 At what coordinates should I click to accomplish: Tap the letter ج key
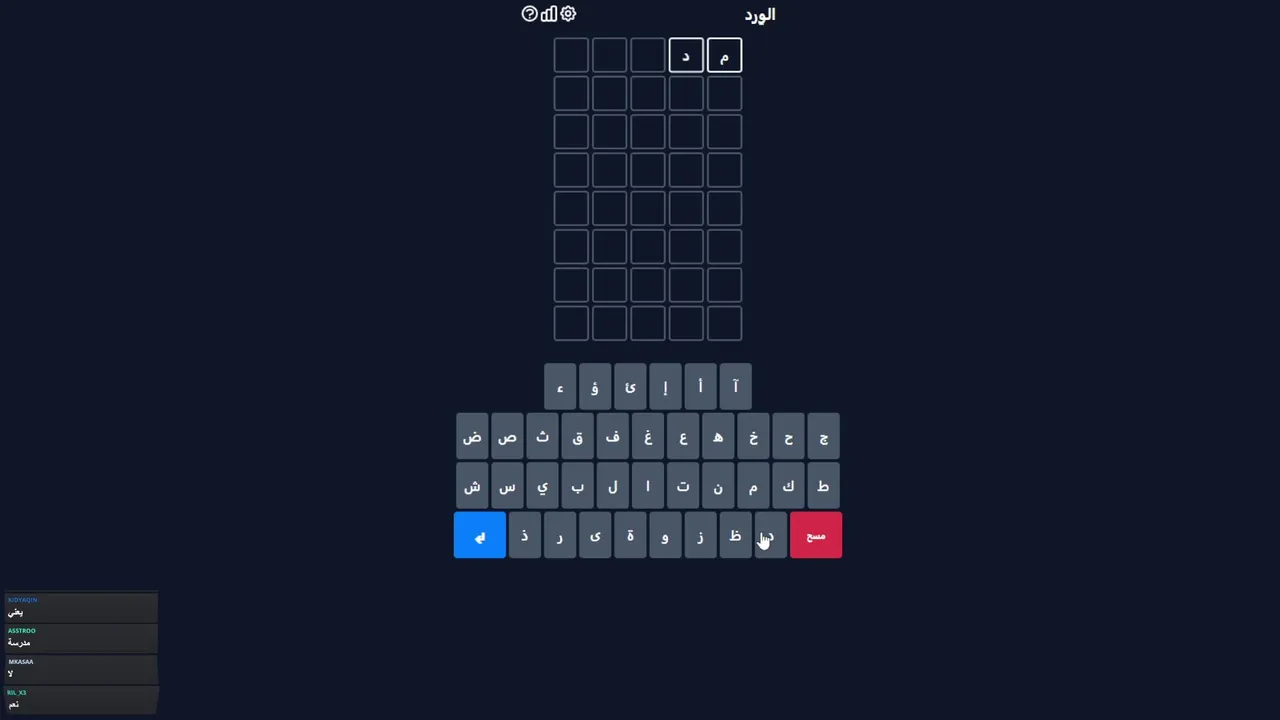pos(823,437)
